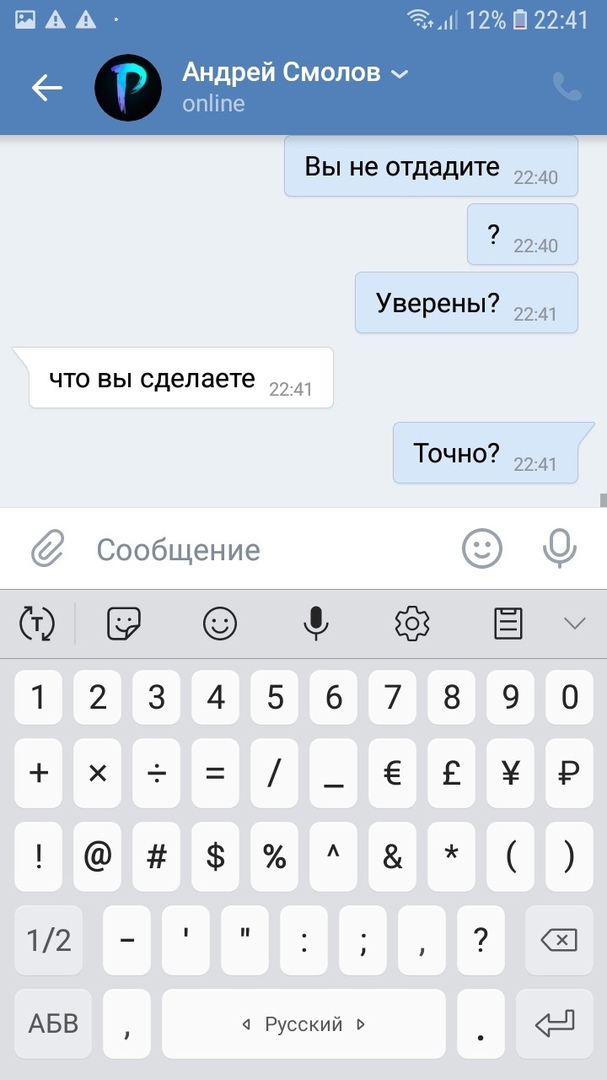Record a voice message
The width and height of the screenshot is (607, 1080).
[x=559, y=548]
